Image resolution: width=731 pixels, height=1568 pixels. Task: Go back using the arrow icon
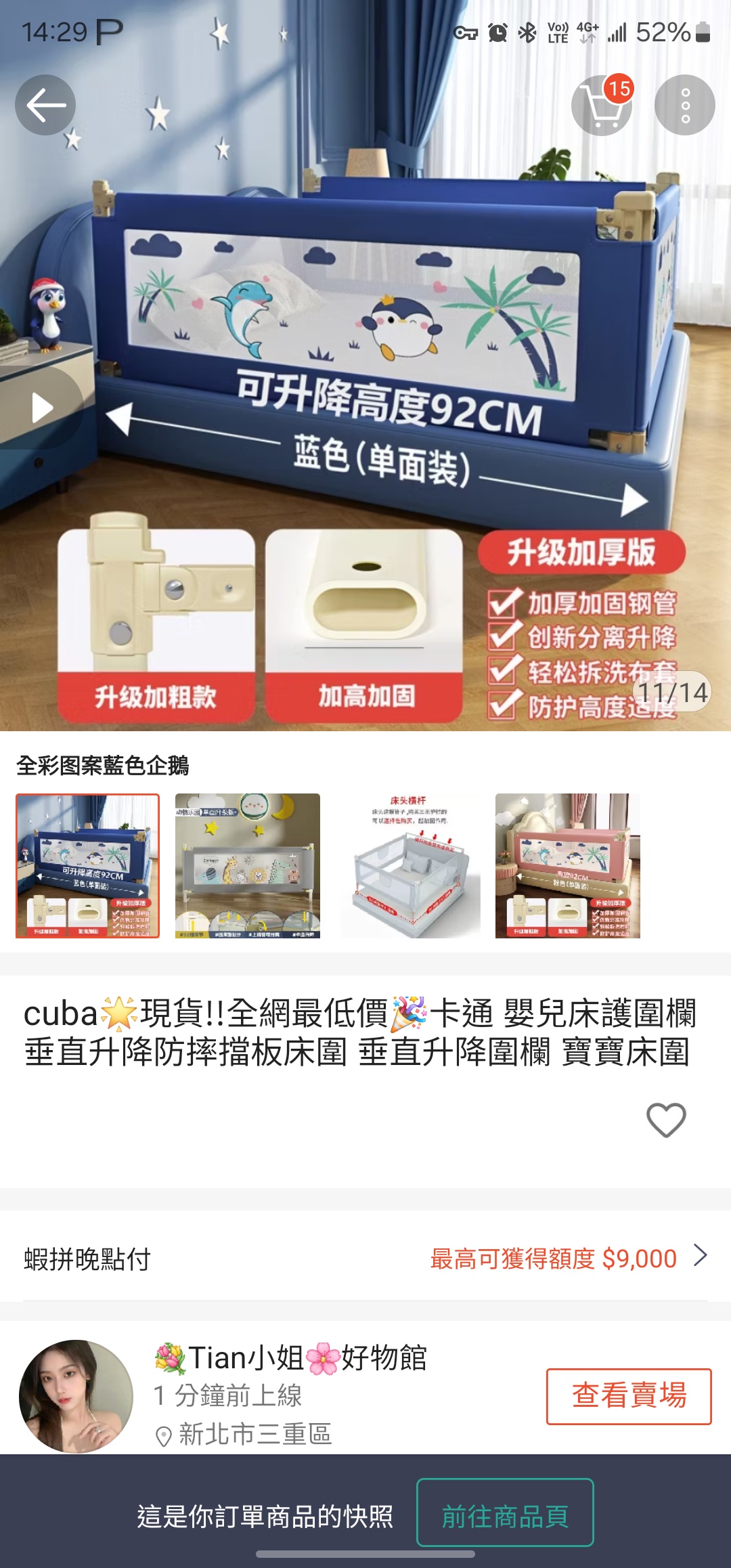click(45, 105)
